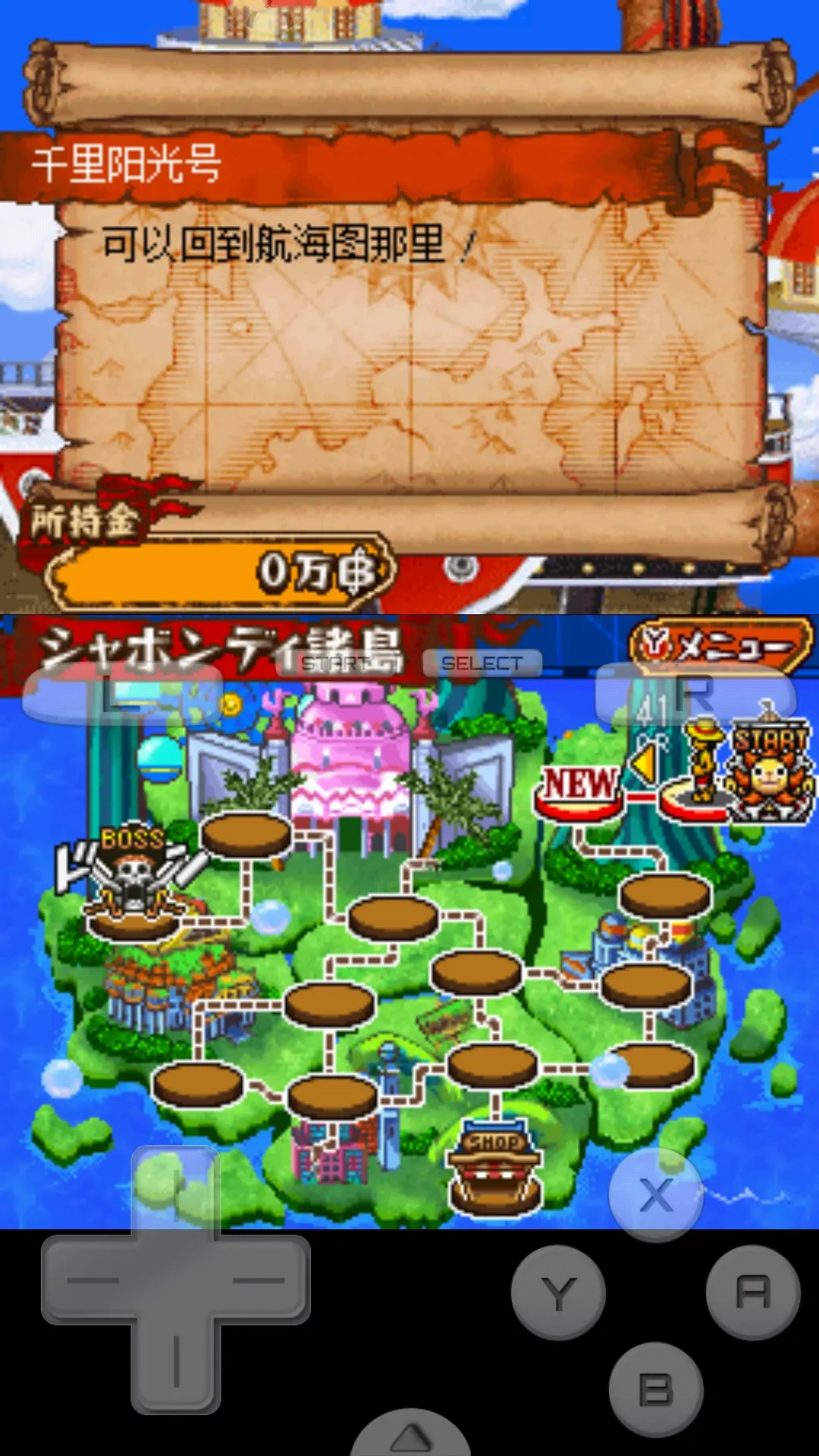819x1456 pixels.
Task: Tap the emulator A button
Action: coord(753,1292)
